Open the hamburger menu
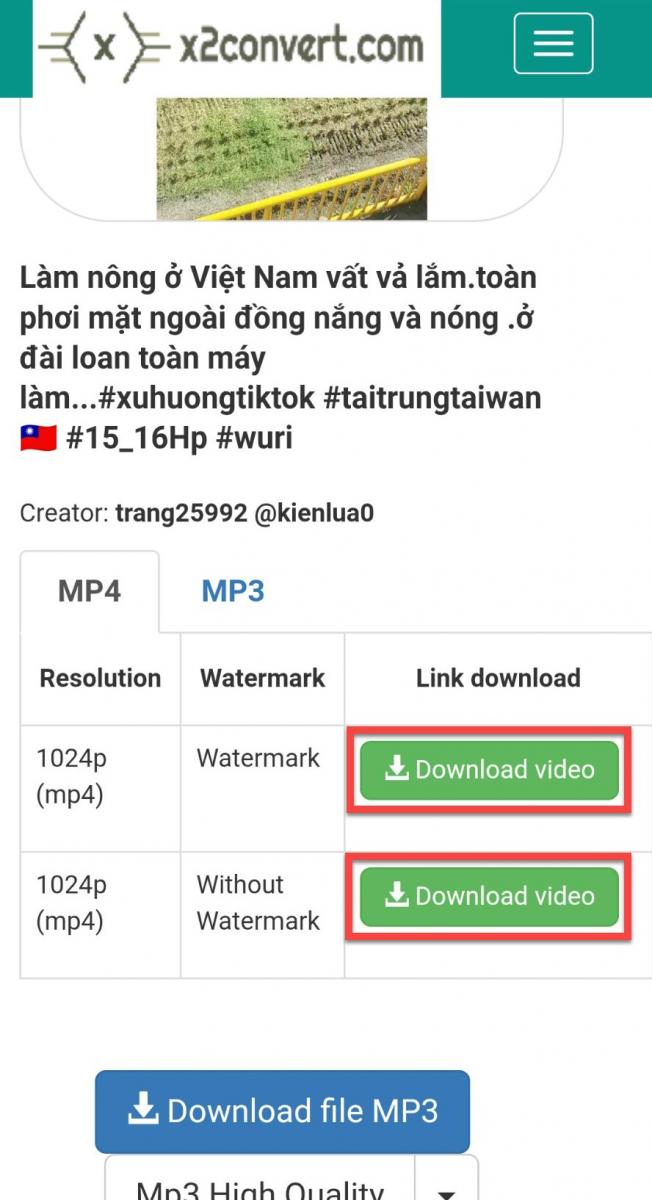 pyautogui.click(x=553, y=43)
